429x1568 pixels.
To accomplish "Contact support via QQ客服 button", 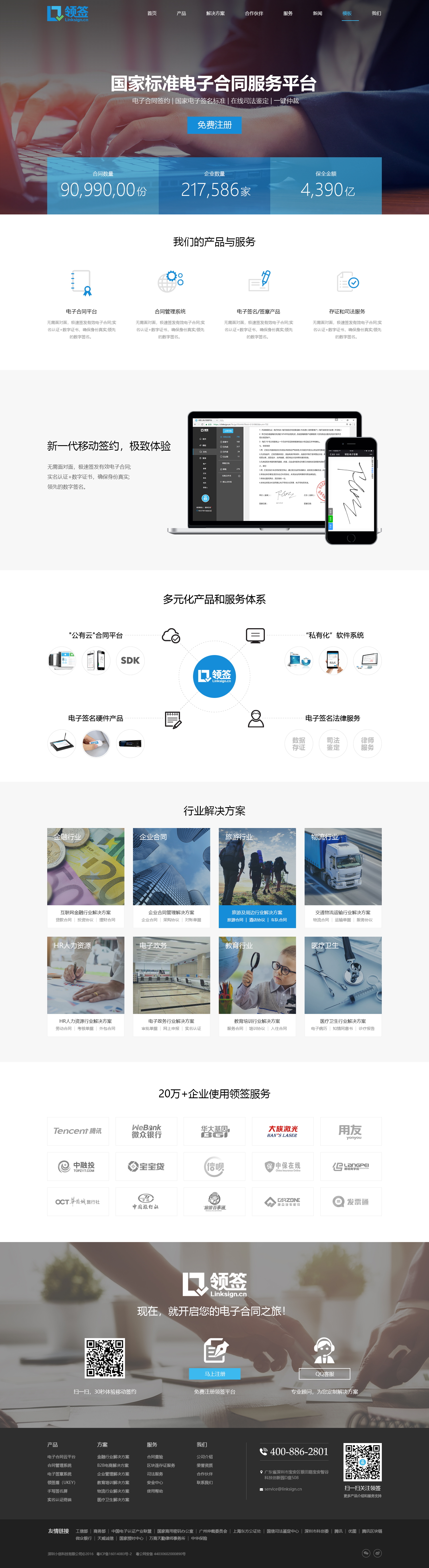I will click(324, 1374).
